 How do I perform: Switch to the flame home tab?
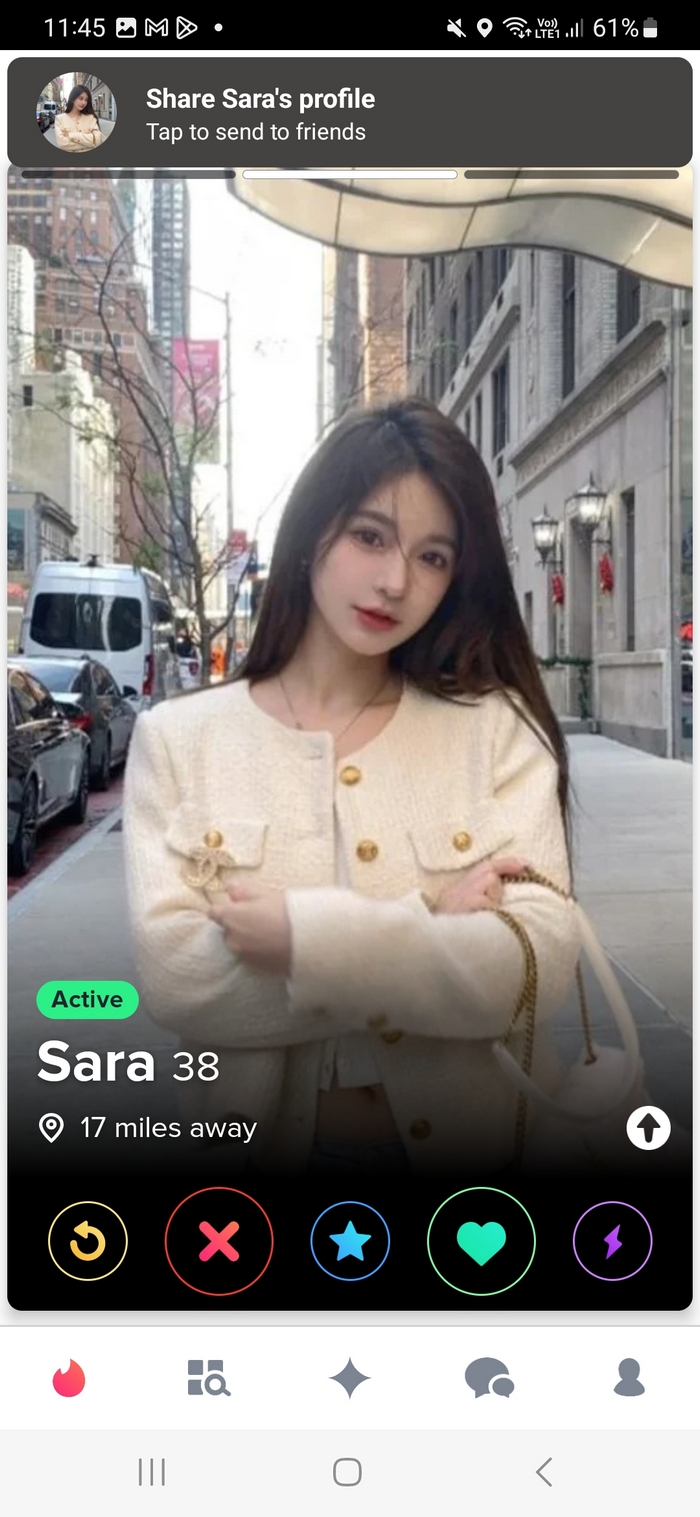pyautogui.click(x=69, y=1379)
